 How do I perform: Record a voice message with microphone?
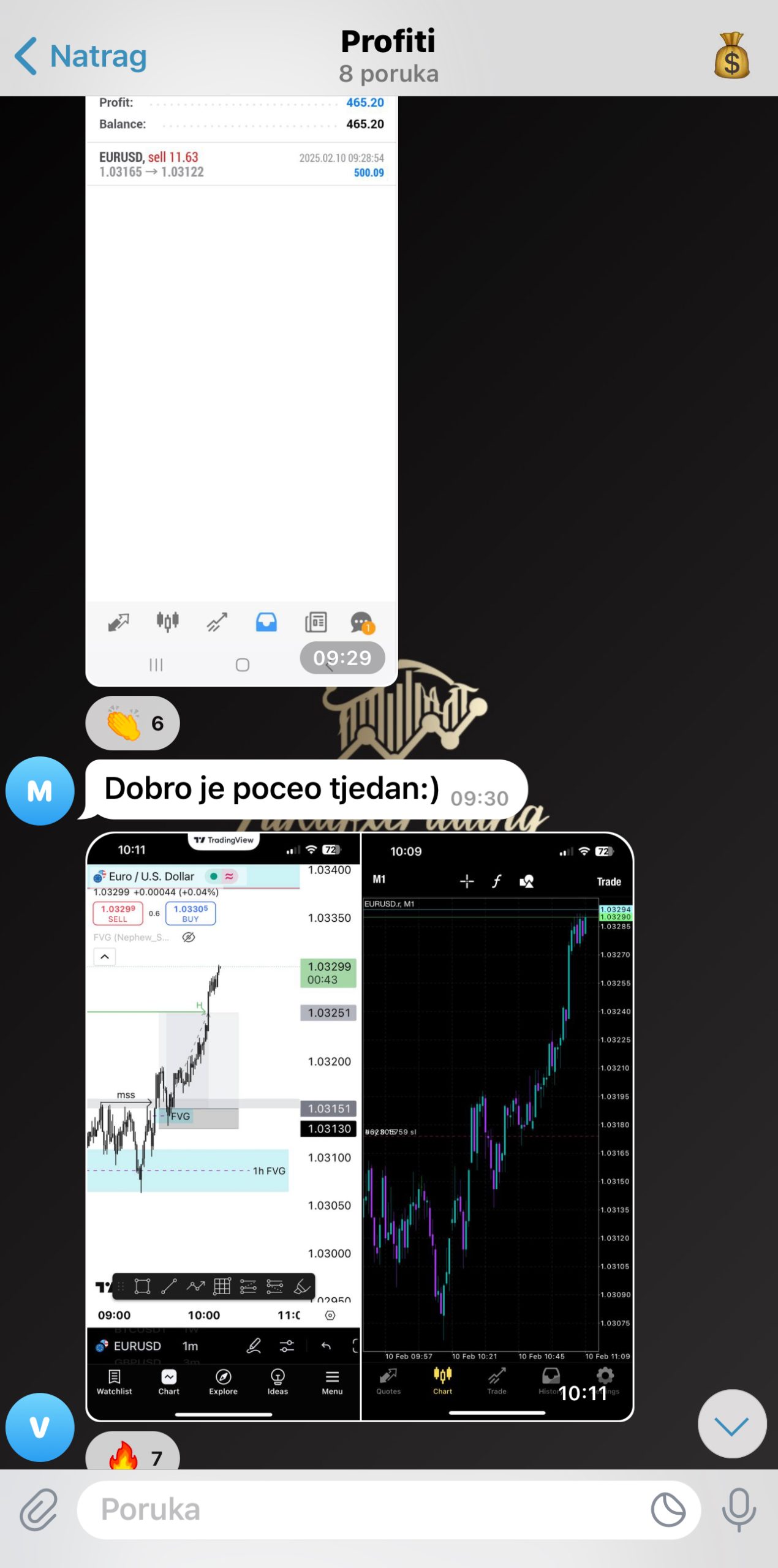click(739, 1510)
